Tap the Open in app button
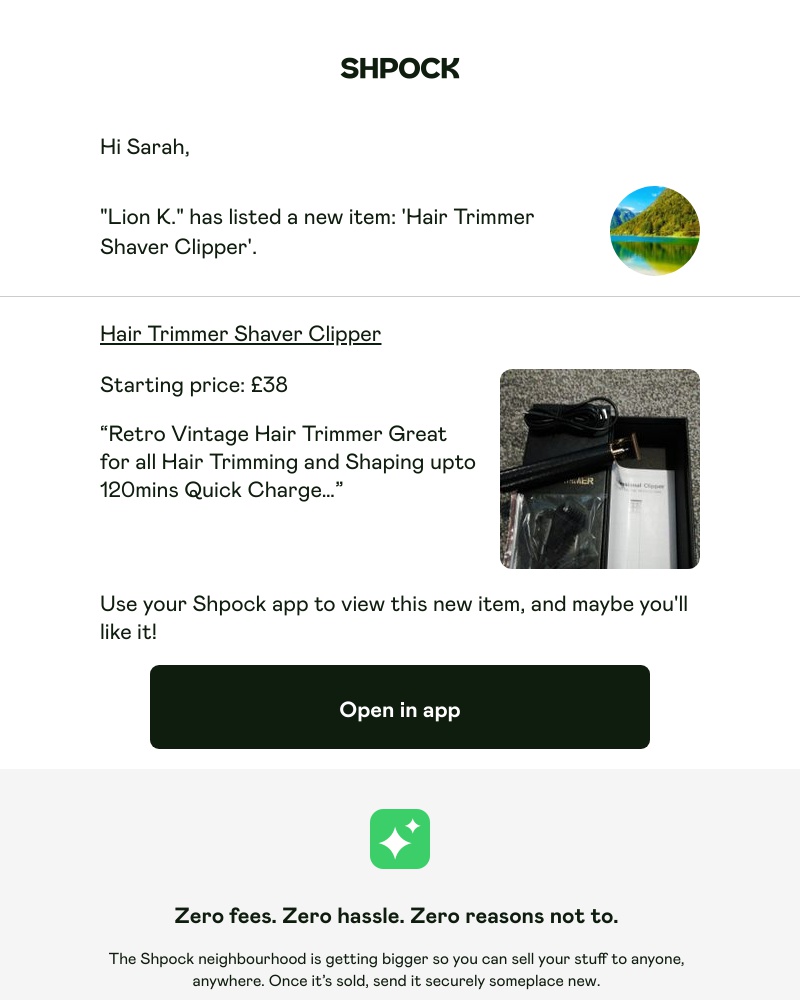 [x=400, y=708]
